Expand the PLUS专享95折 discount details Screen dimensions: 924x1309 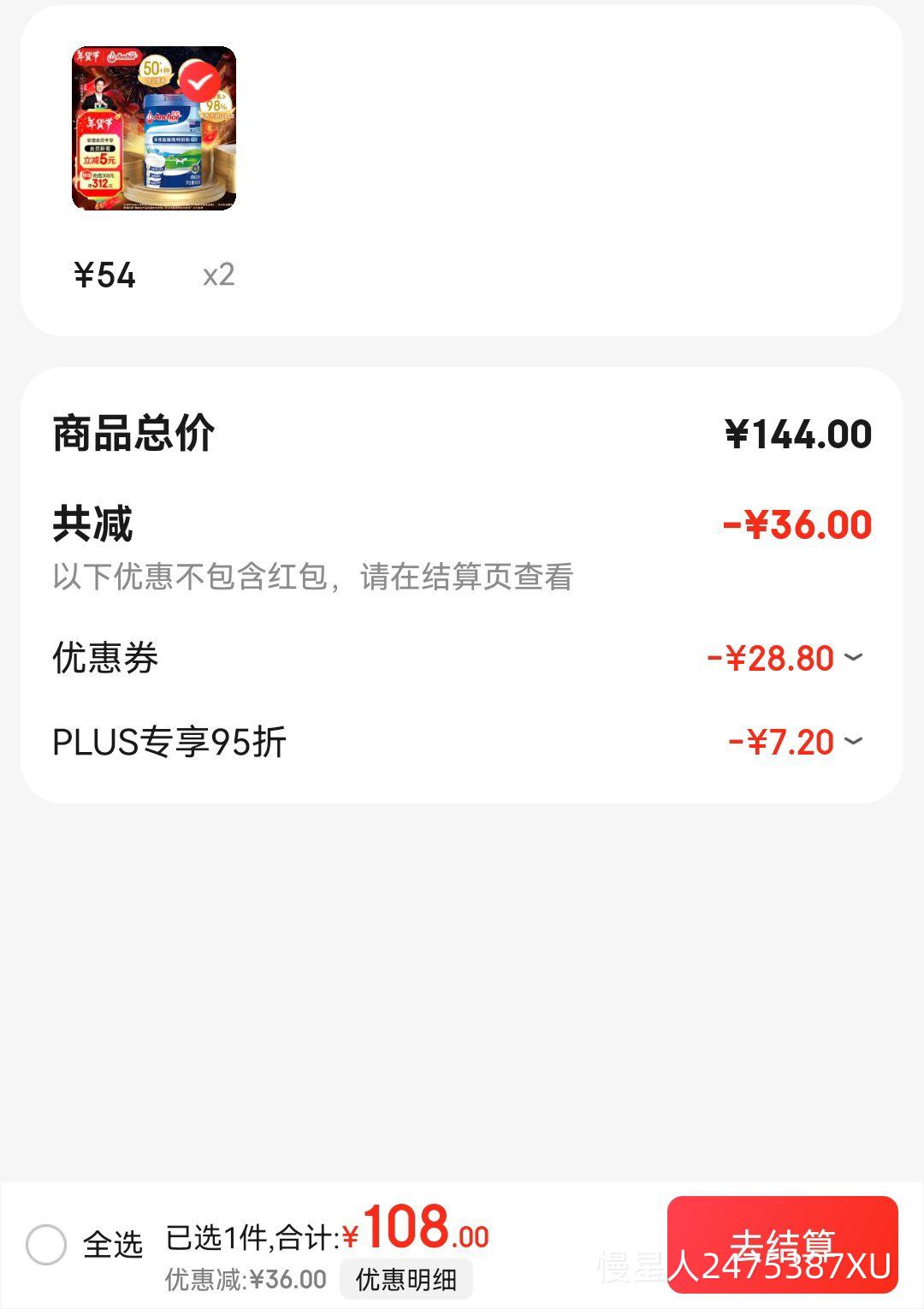pos(853,741)
